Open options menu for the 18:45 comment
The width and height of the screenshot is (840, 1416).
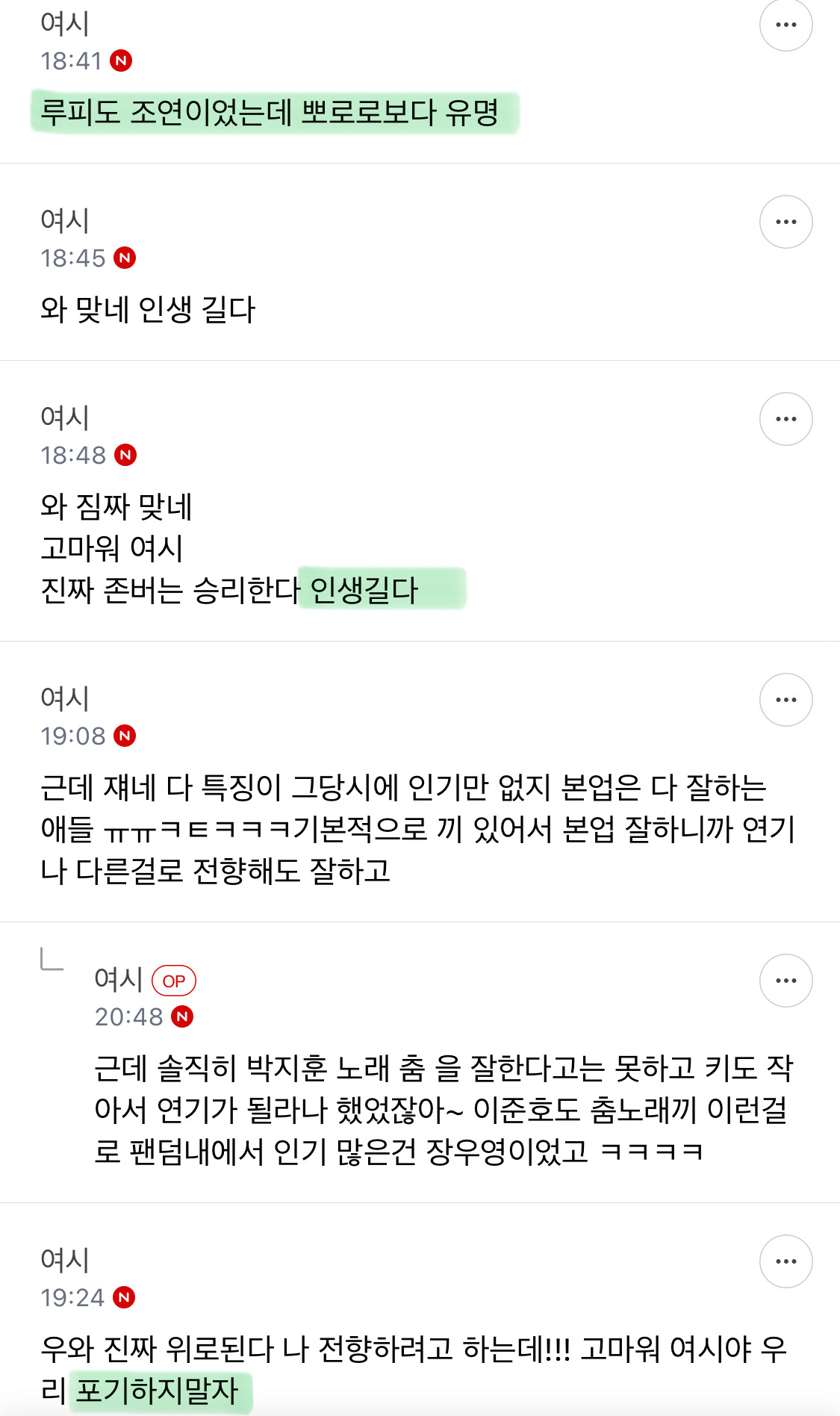point(785,221)
